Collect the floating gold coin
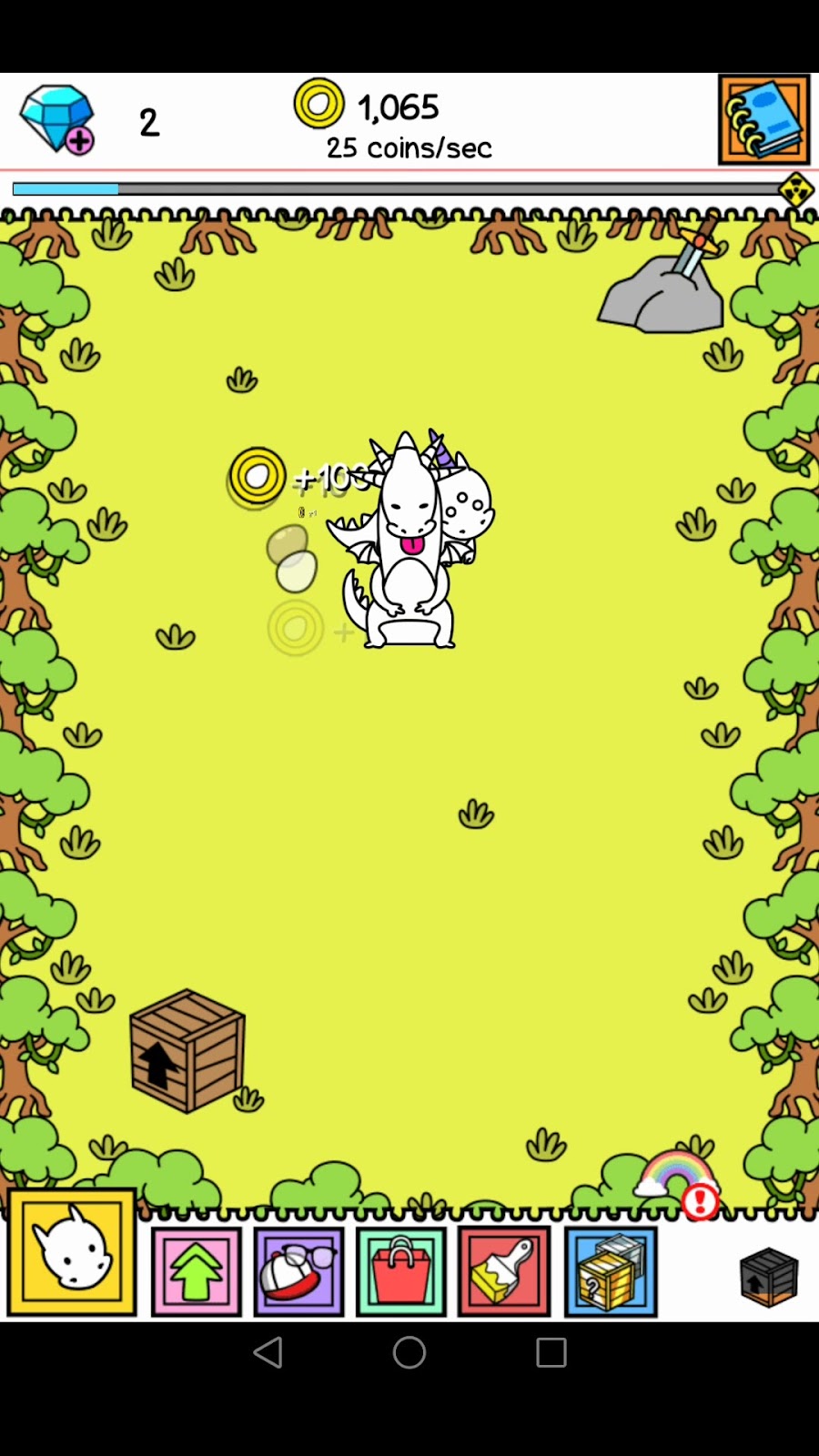The image size is (819, 1456). 258,476
